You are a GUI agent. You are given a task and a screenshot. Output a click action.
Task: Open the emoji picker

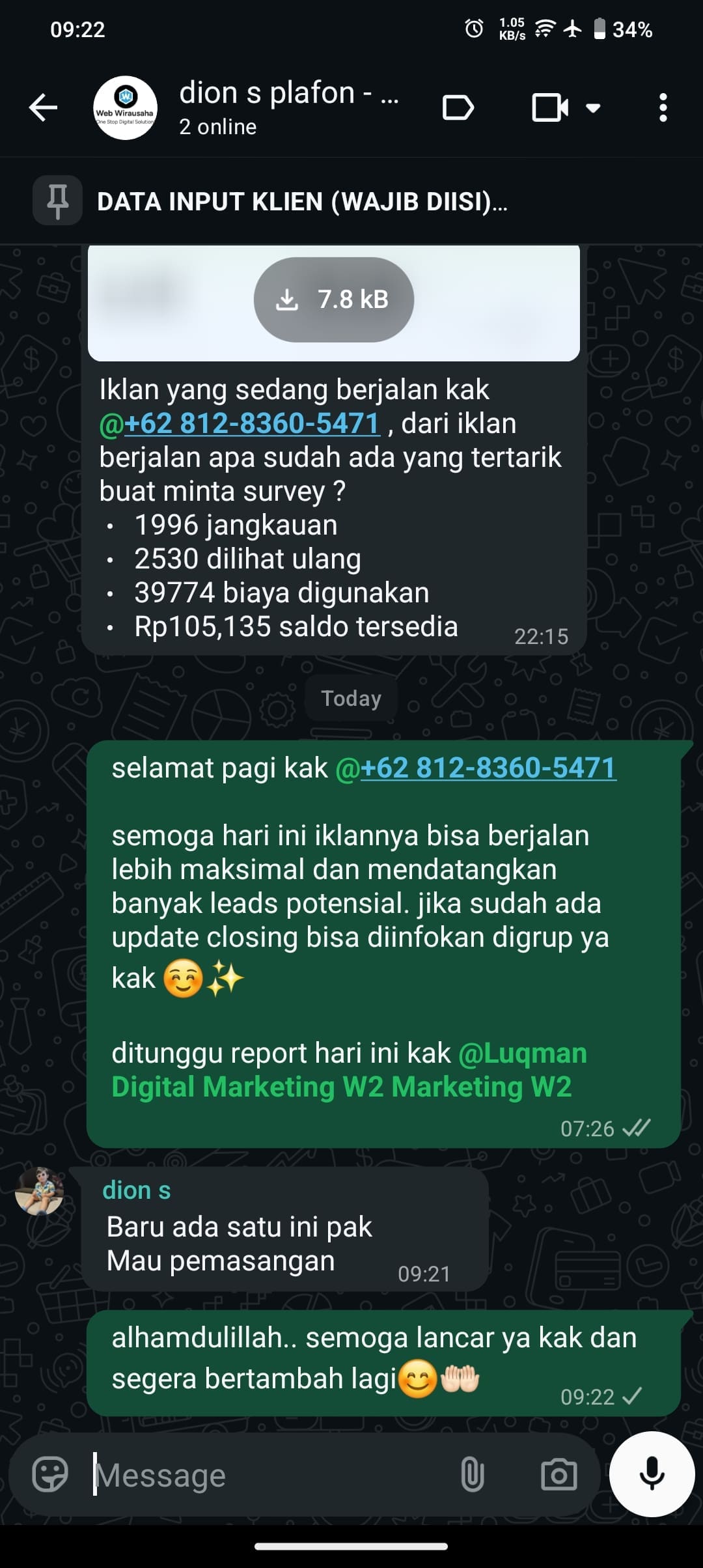pos(50,1475)
